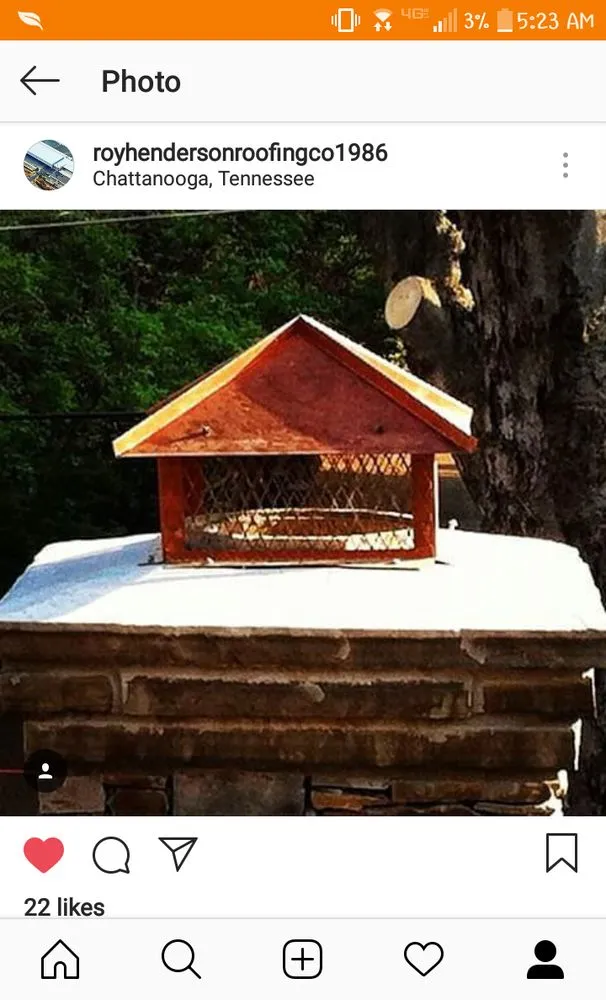Open the Chattanooga, Tennessee location
The height and width of the screenshot is (1000, 606).
click(203, 179)
